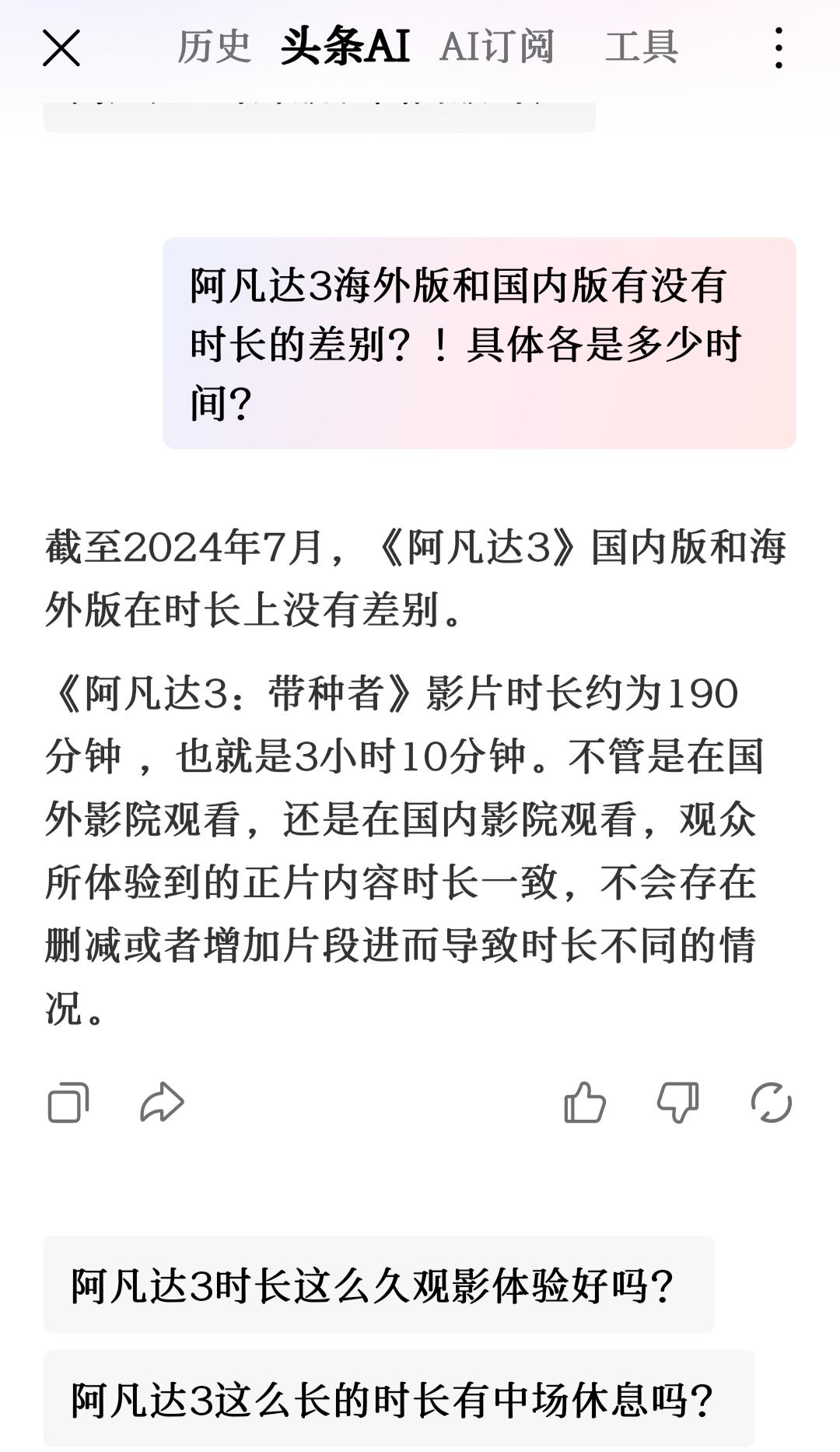
Task: Dislike the answer with thumbs down
Action: [677, 1100]
